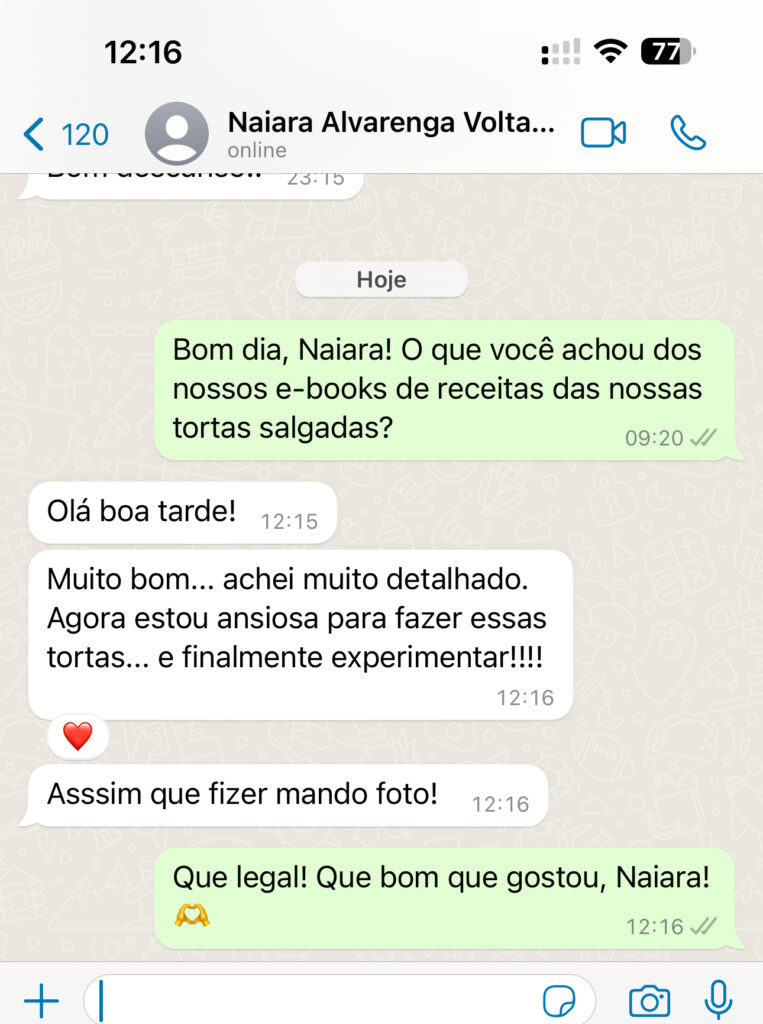This screenshot has height=1024, width=763.
Task: View the heart reaction on Naiara's message
Action: pyautogui.click(x=77, y=737)
